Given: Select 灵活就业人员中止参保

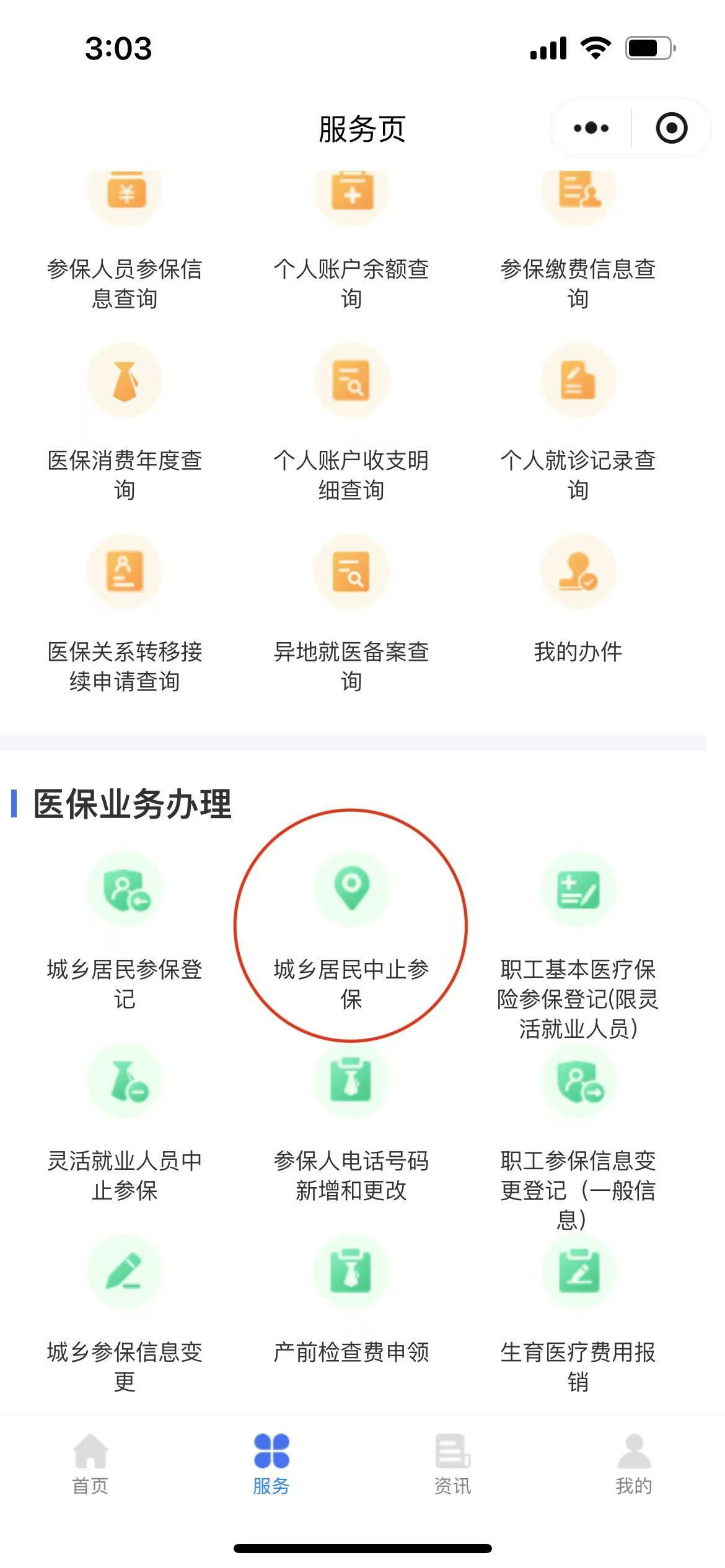Looking at the screenshot, I should click(x=125, y=1121).
